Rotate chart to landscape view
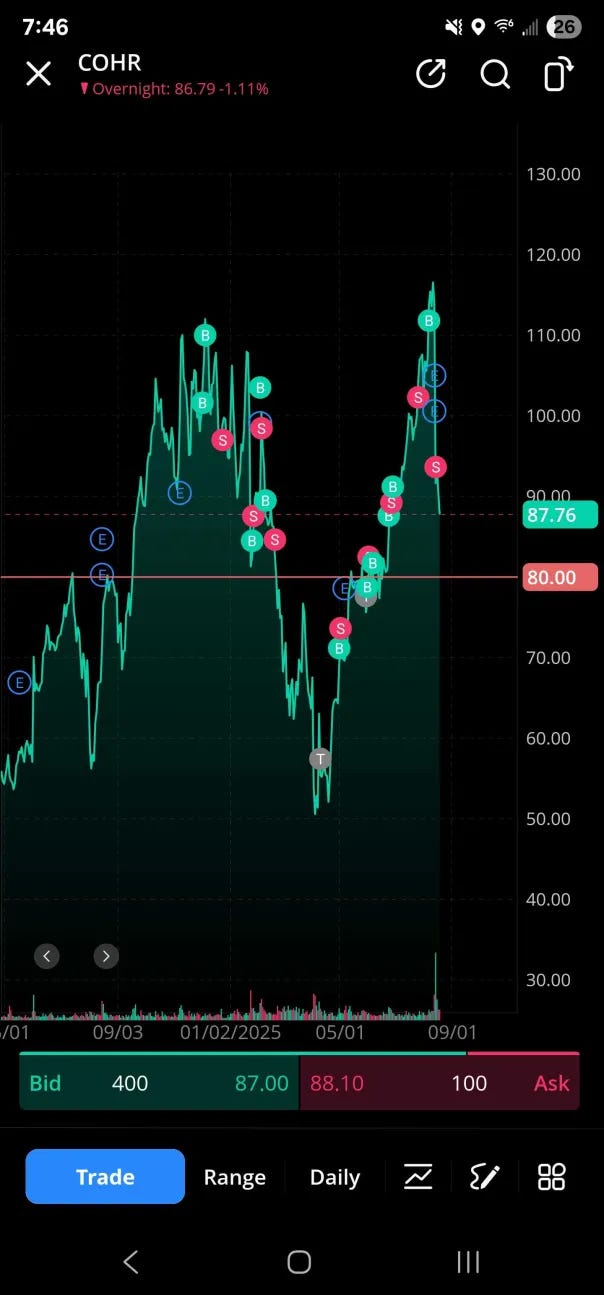 [559, 74]
